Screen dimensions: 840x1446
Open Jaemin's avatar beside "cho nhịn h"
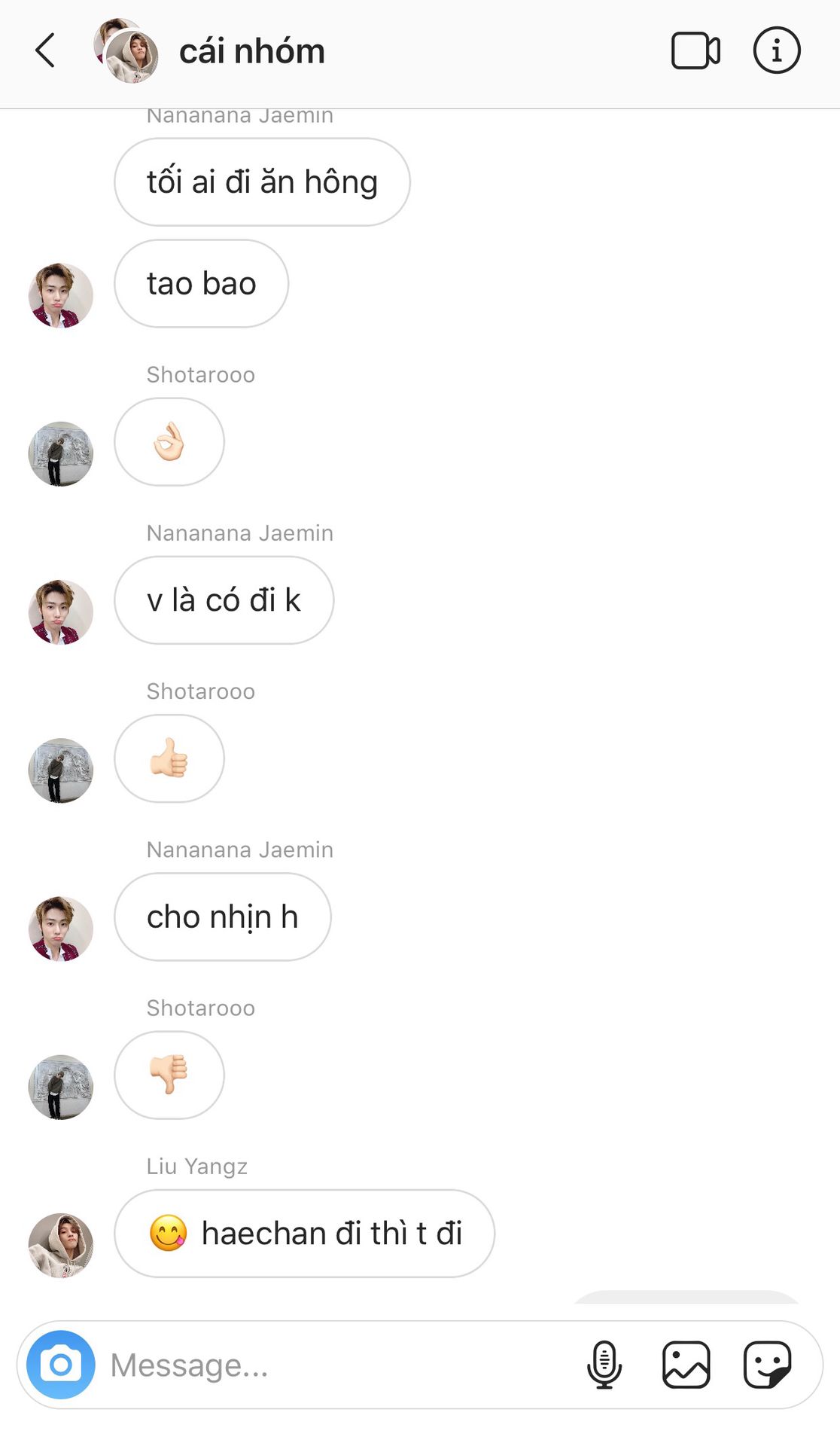(x=61, y=929)
